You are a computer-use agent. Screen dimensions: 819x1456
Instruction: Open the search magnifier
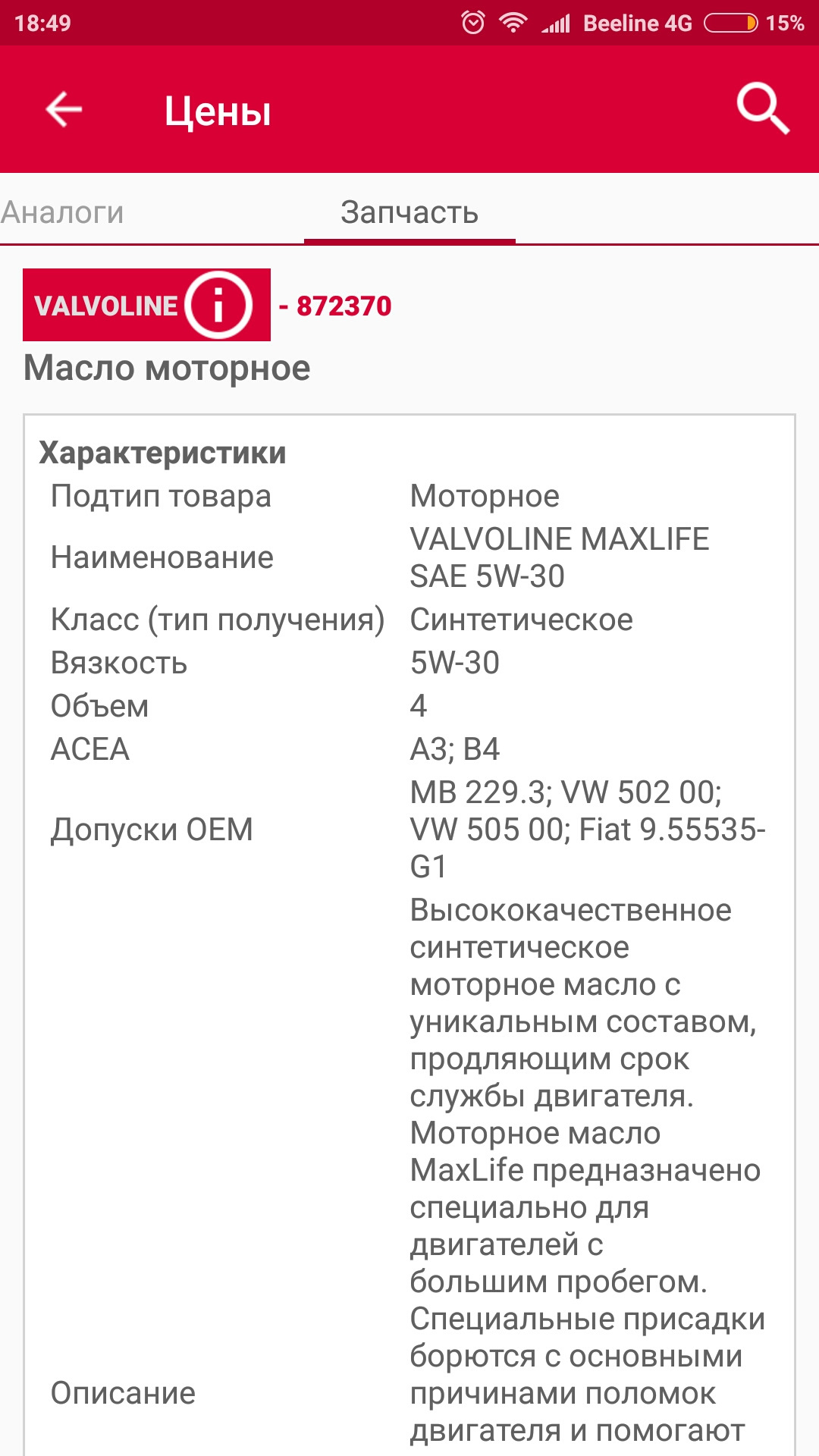(763, 110)
